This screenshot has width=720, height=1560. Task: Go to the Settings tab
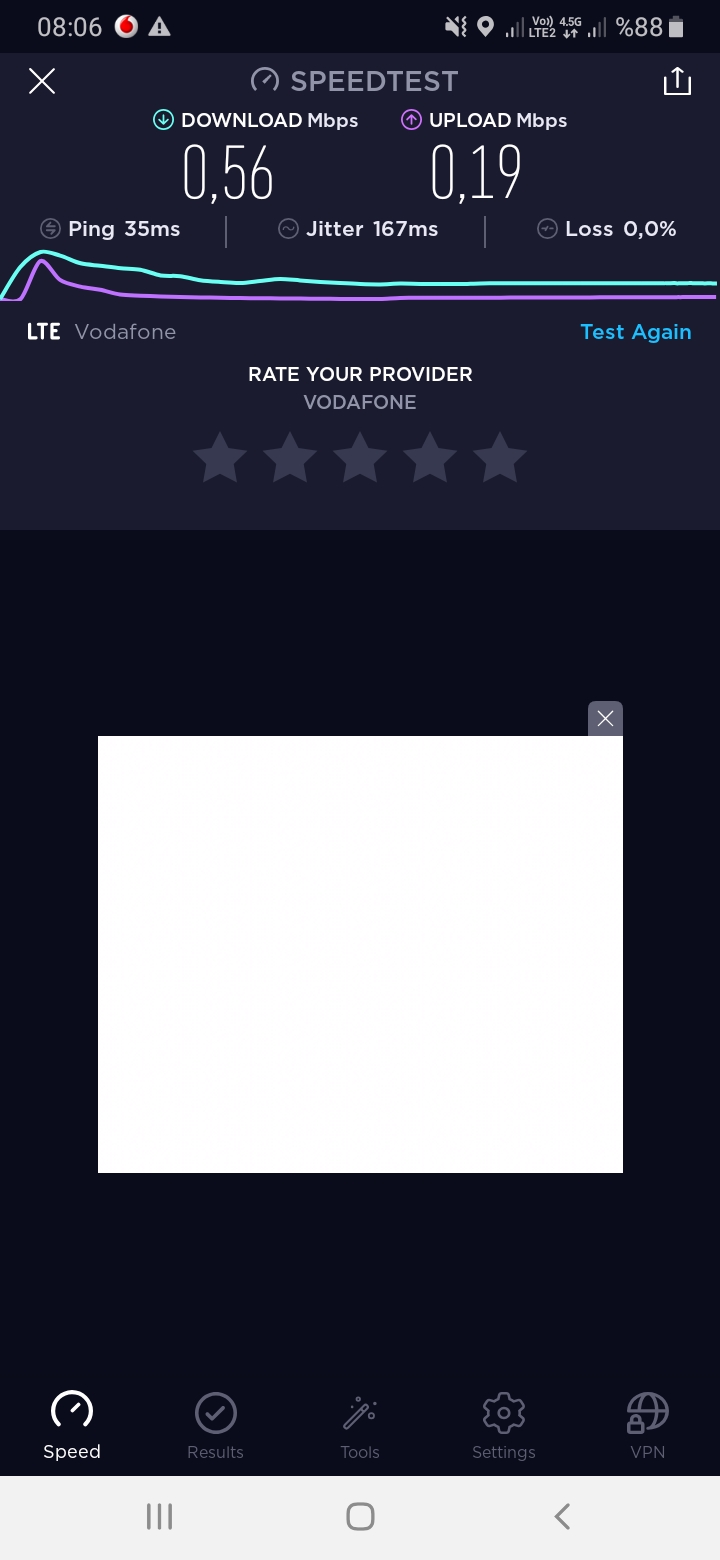click(504, 1426)
